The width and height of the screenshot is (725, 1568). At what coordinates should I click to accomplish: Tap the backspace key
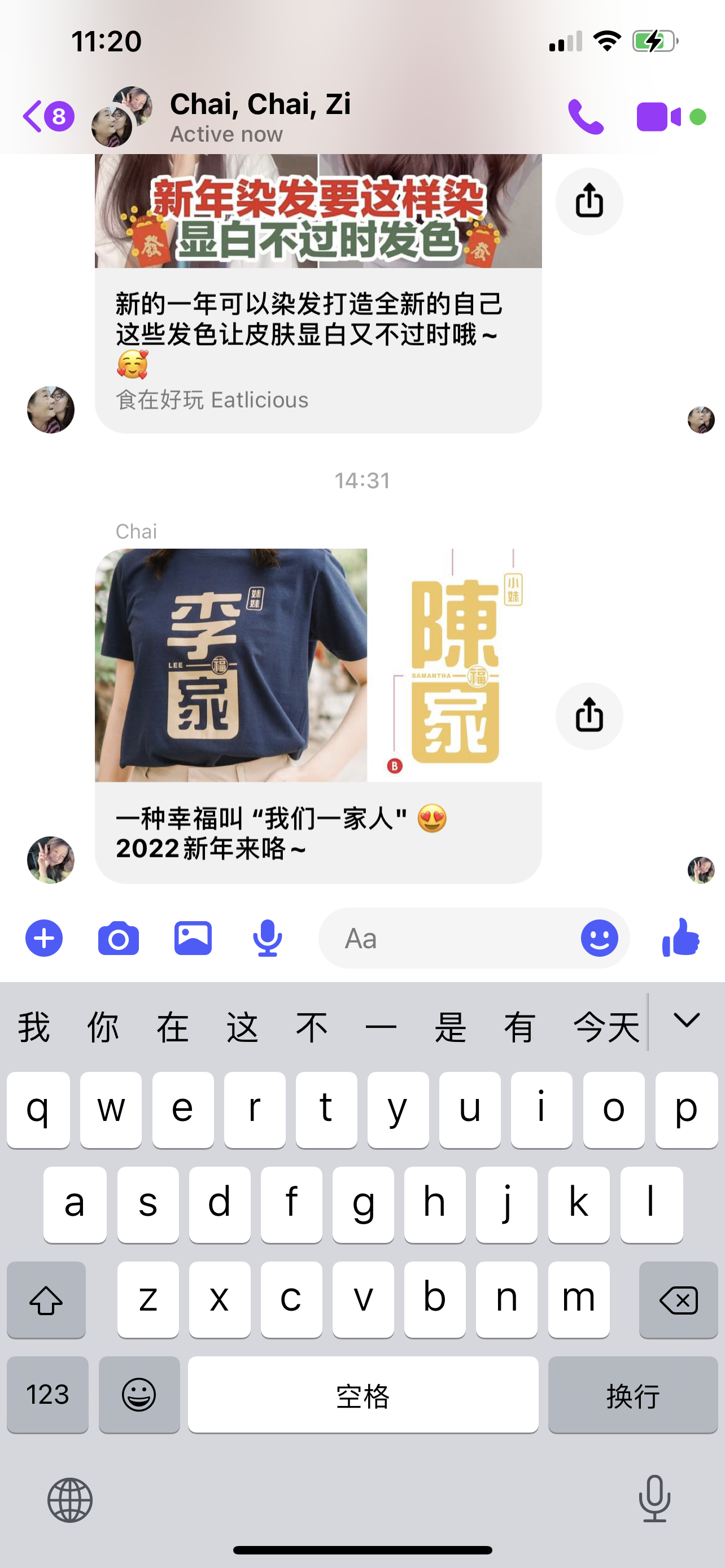(x=678, y=1300)
